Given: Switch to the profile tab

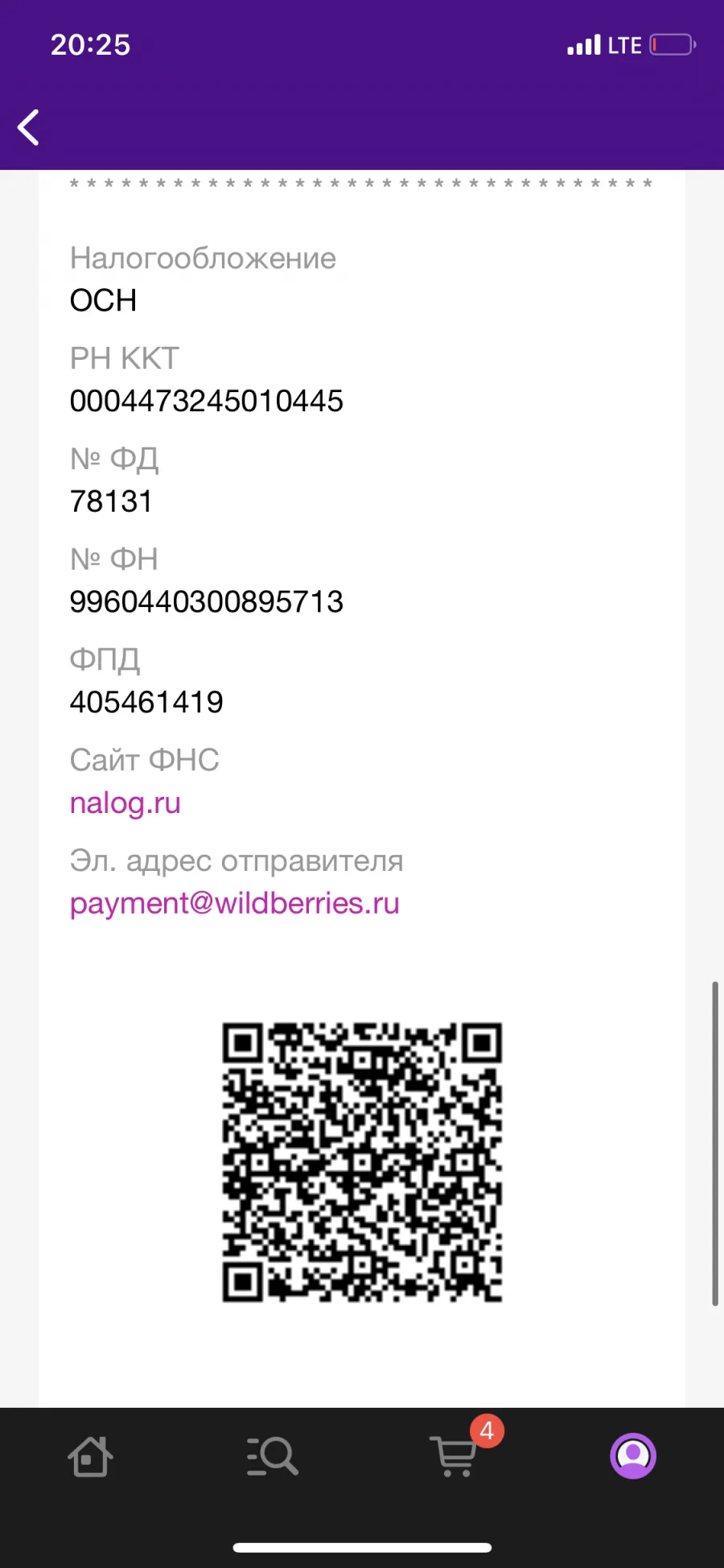Looking at the screenshot, I should coord(633,1456).
